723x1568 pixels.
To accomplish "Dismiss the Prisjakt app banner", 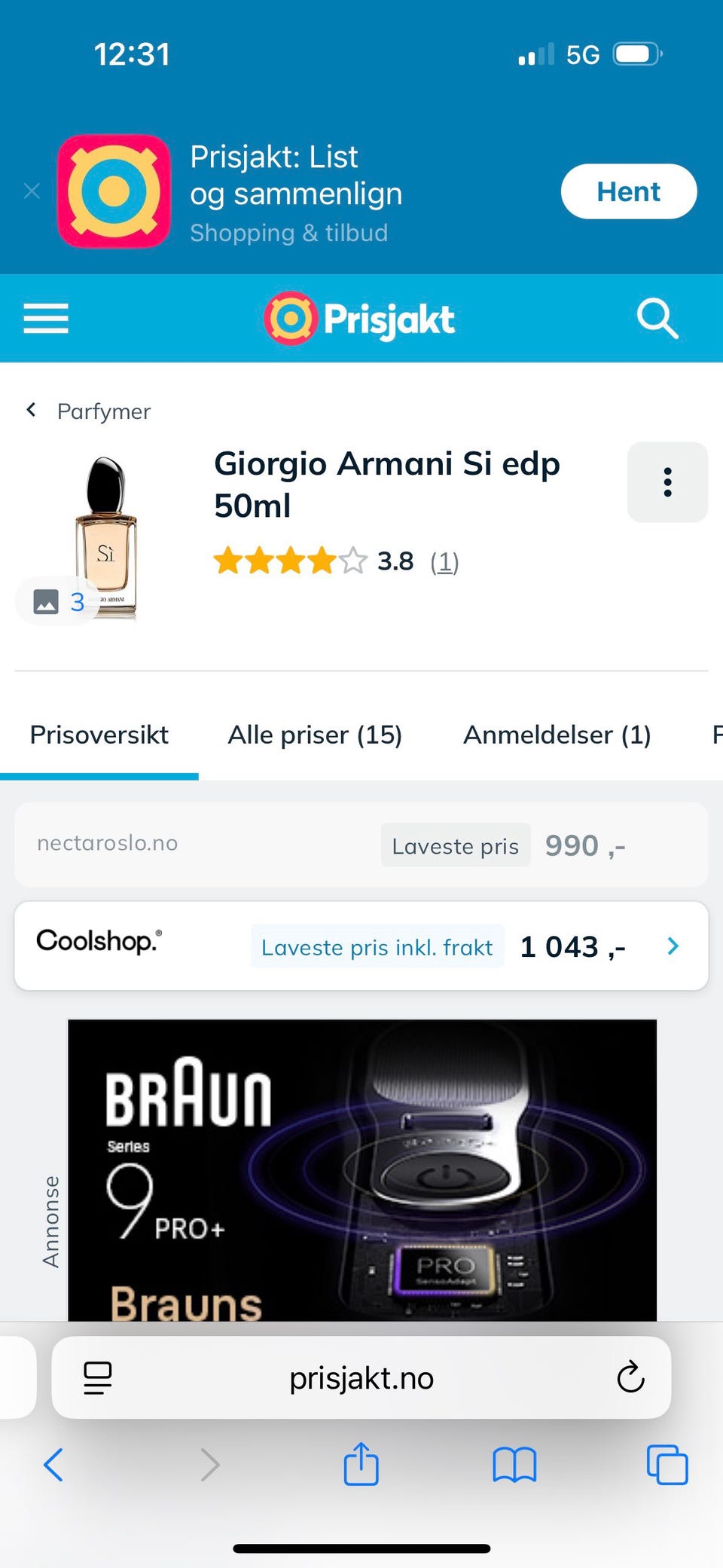I will point(32,191).
